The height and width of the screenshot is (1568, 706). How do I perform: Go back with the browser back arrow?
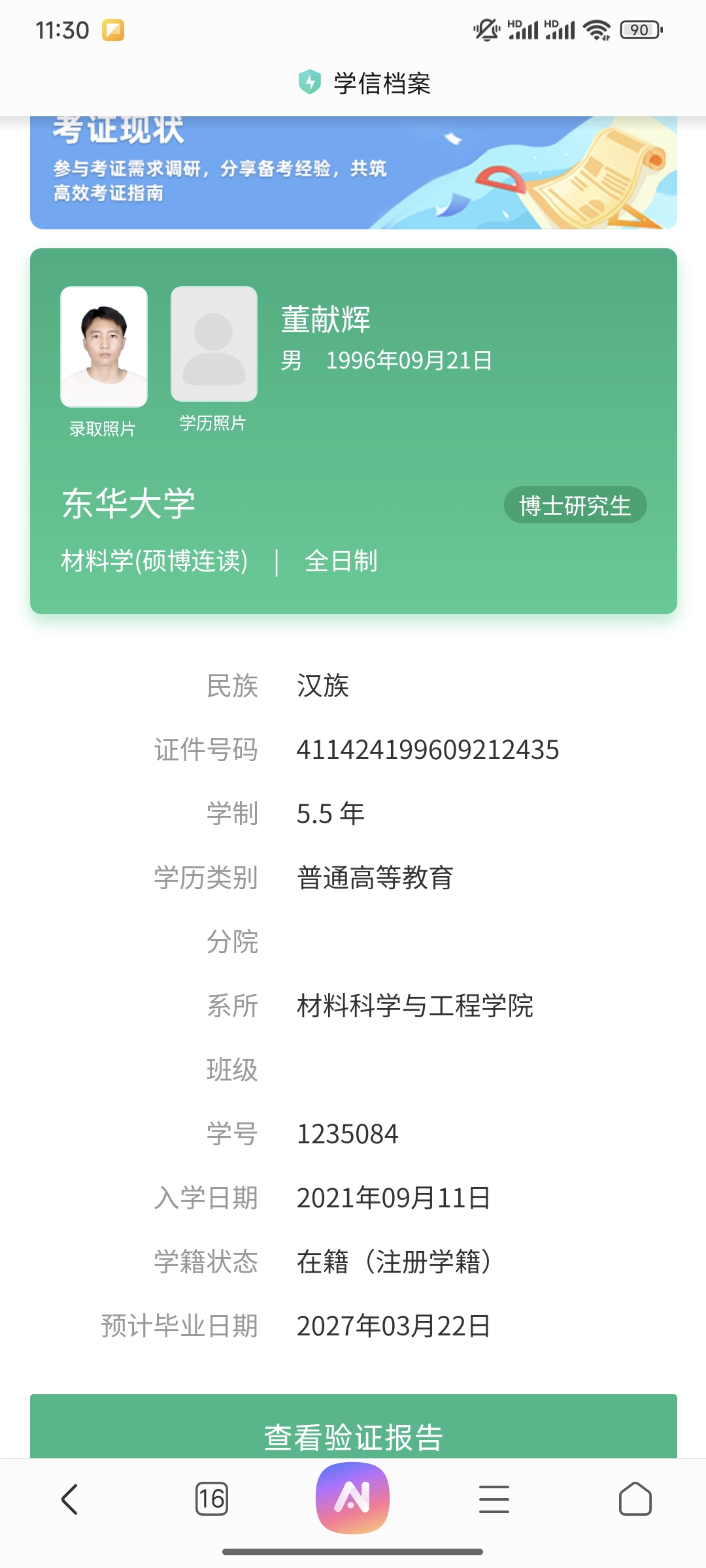(x=70, y=1499)
